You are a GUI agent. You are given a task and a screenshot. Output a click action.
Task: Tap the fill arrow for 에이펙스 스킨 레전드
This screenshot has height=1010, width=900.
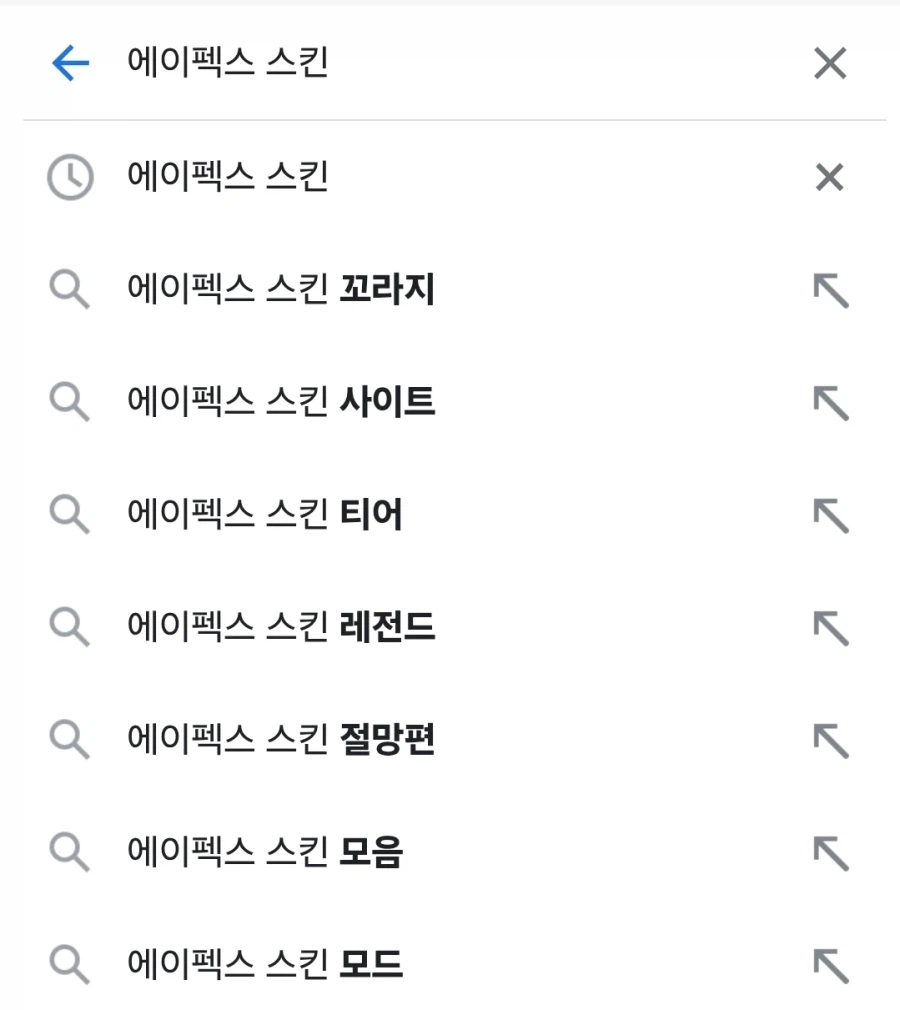point(833,627)
